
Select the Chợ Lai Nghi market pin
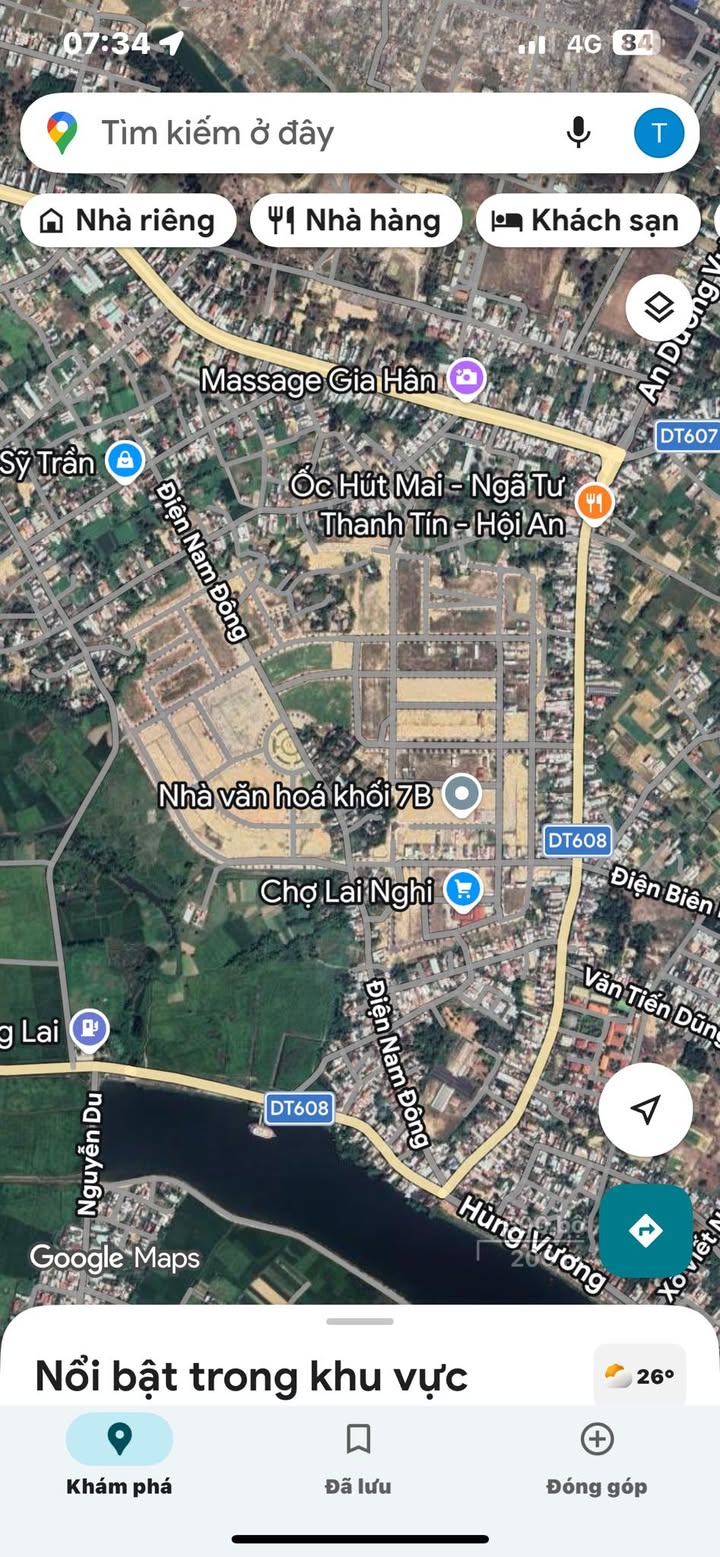[462, 888]
